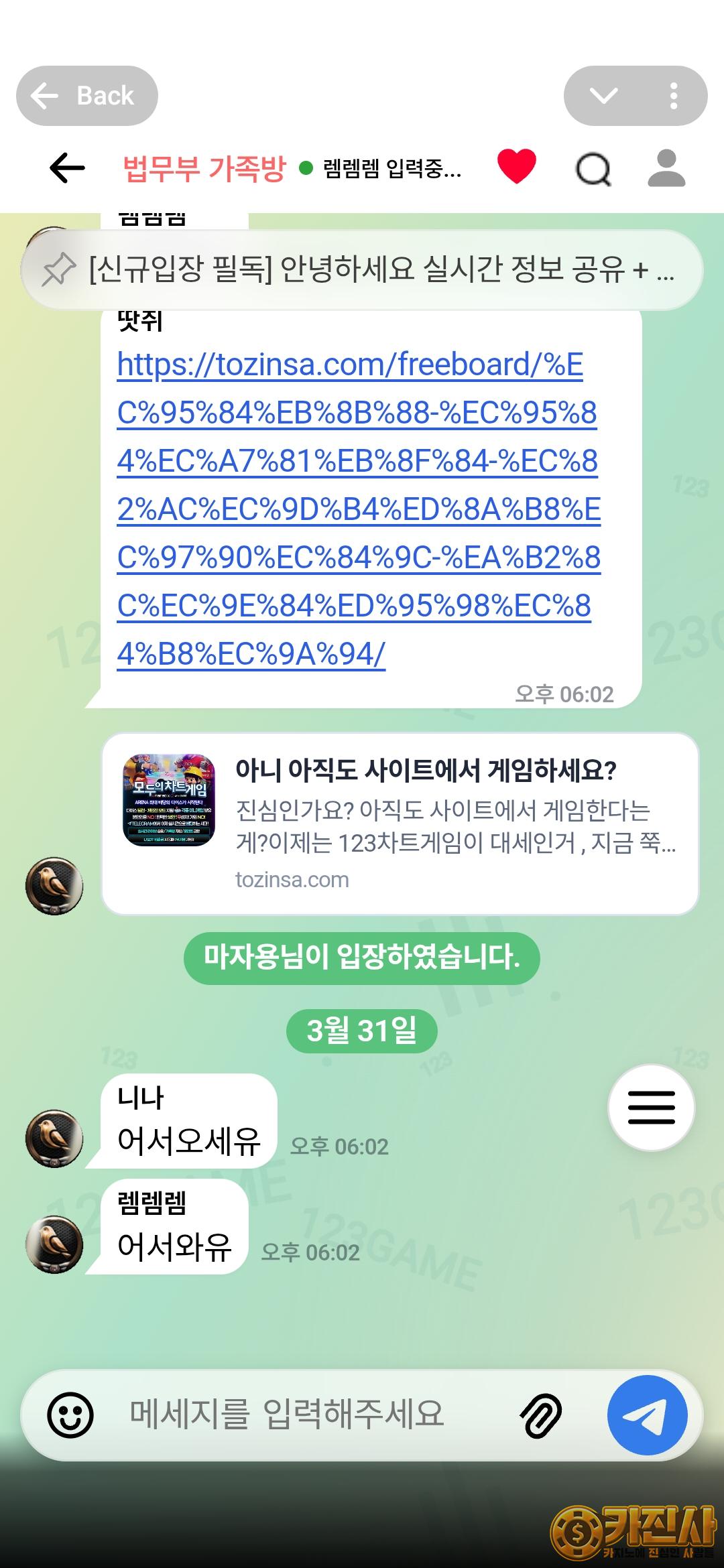Open the participants profile icon
724x1568 pixels.
pos(666,168)
